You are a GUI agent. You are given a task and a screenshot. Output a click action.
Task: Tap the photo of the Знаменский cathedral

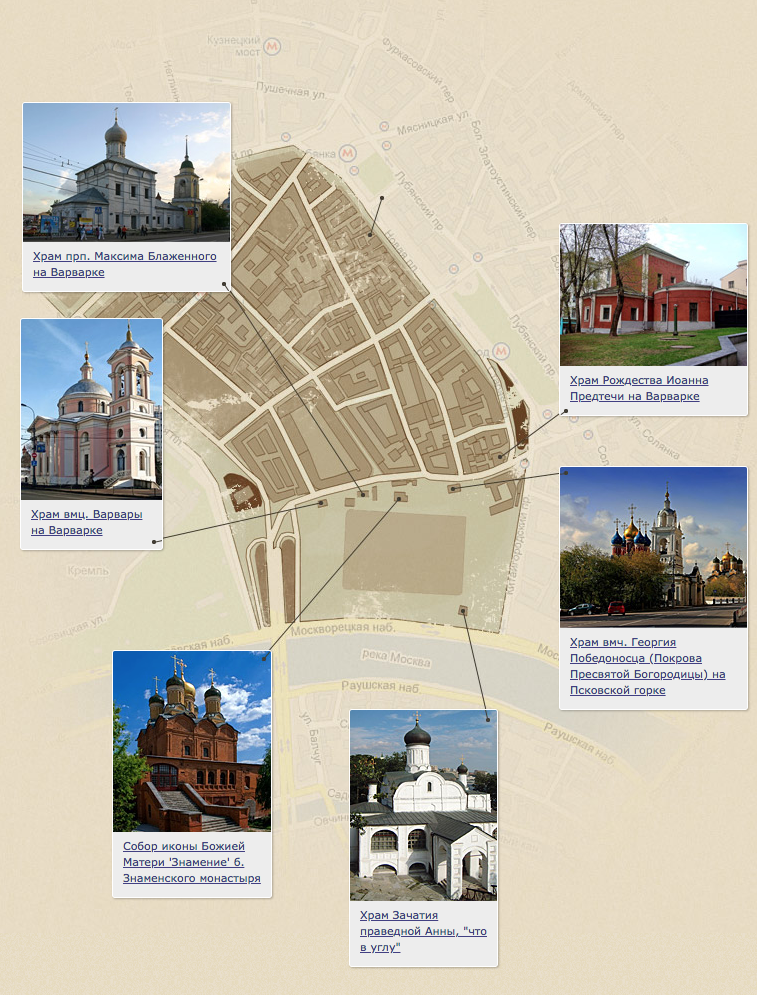(192, 741)
